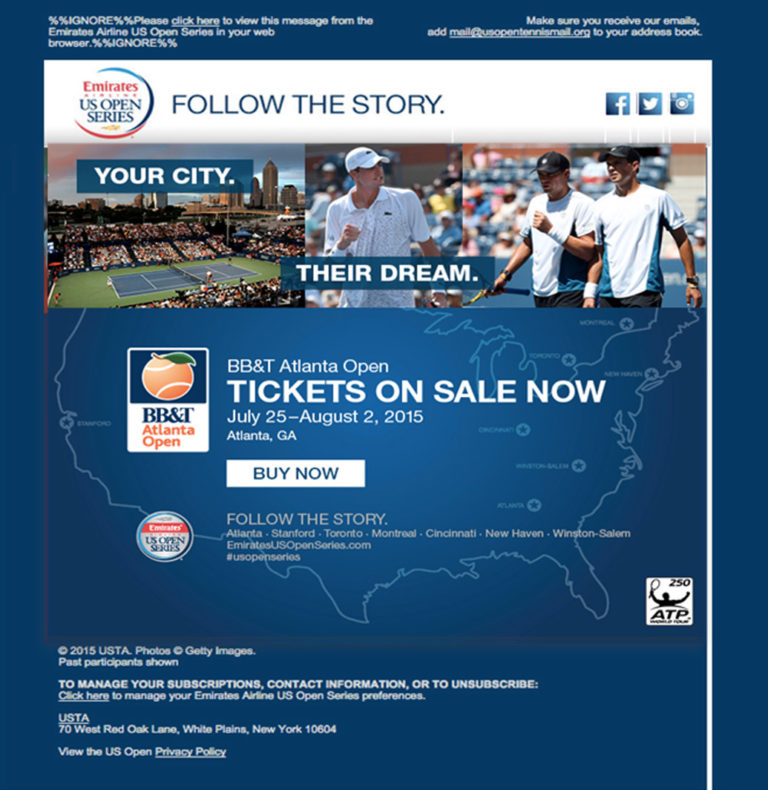Open the USTA link above the address
Viewport: 768px width, 790px height.
pos(73,718)
